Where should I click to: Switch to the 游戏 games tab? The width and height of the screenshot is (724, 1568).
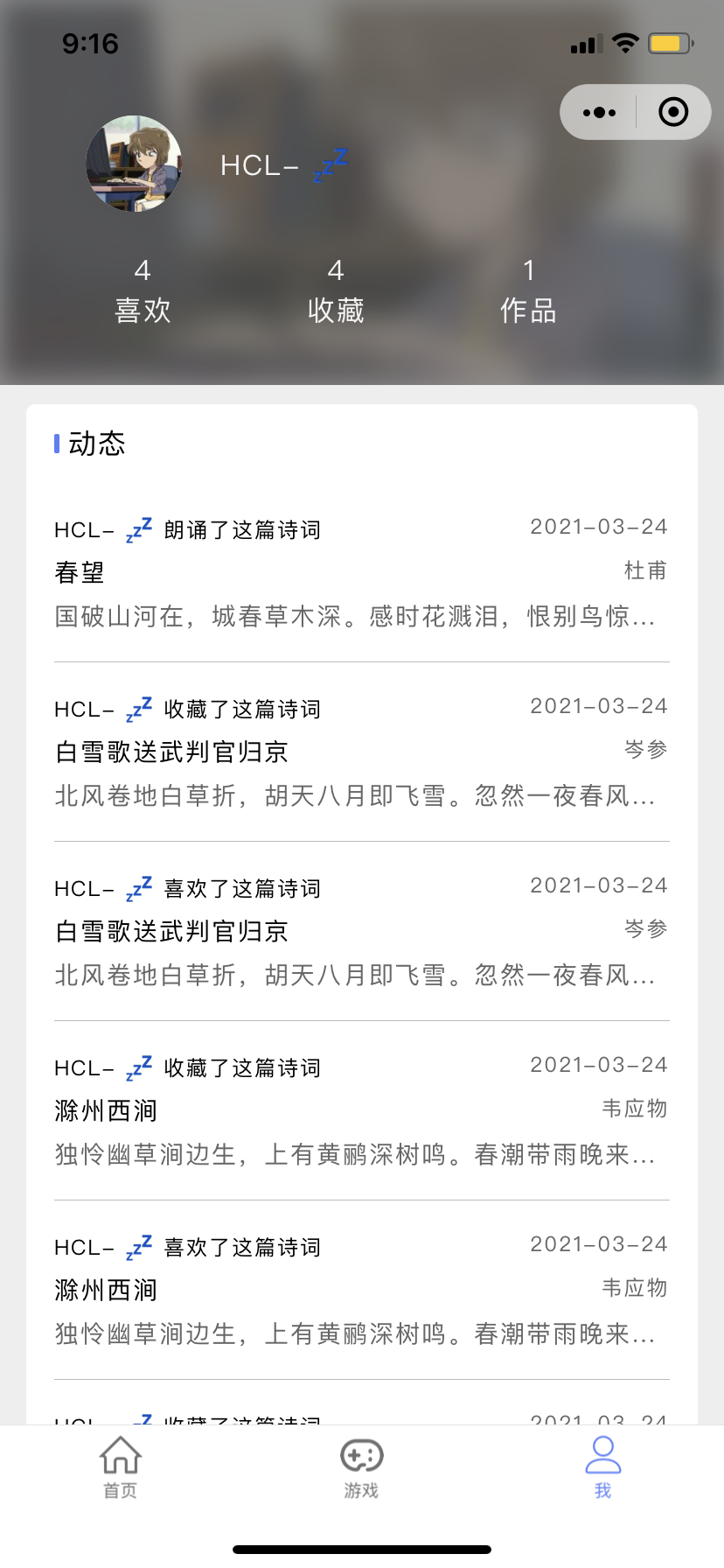(361, 1467)
